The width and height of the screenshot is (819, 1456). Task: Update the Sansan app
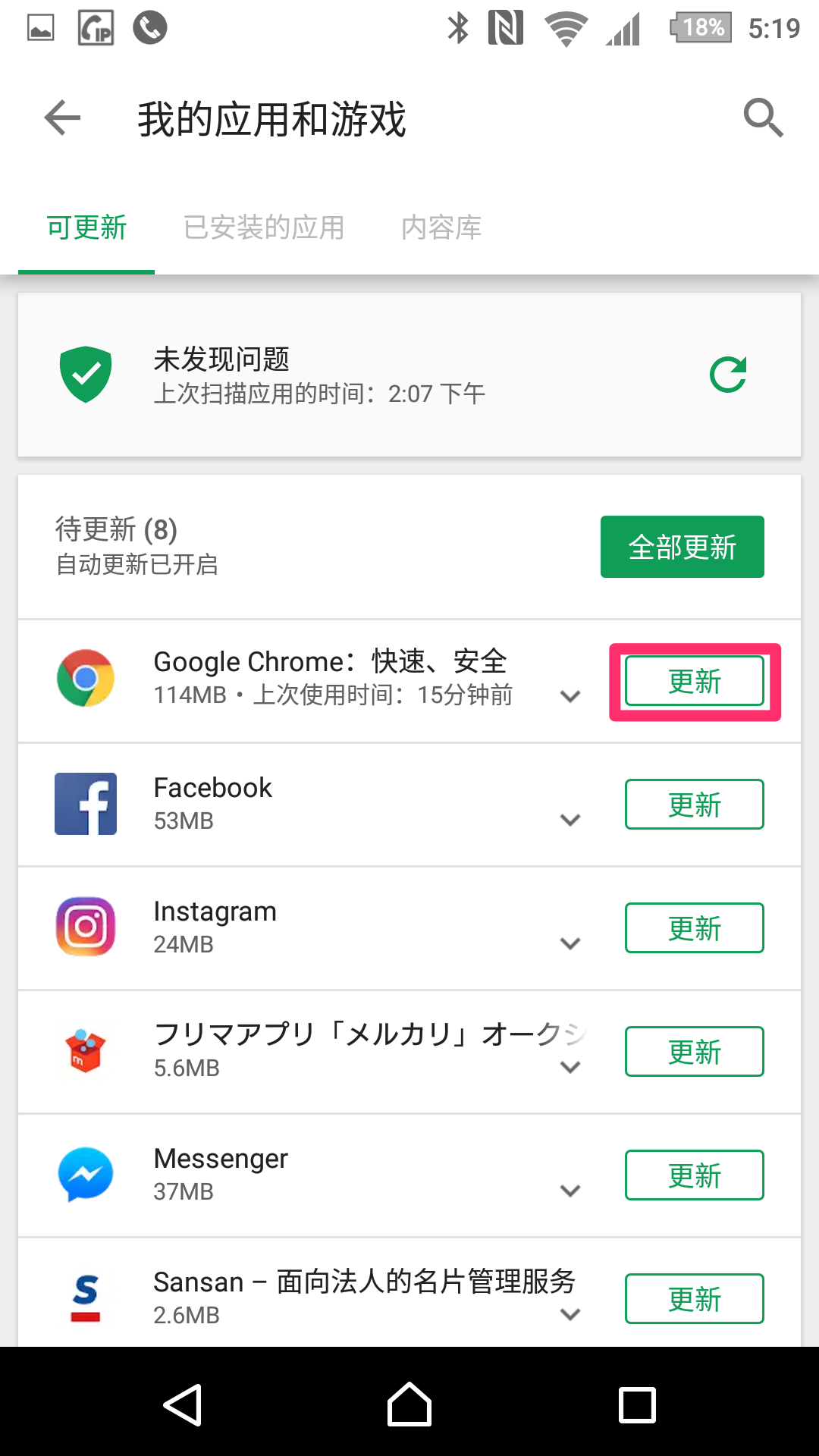[x=694, y=1299]
